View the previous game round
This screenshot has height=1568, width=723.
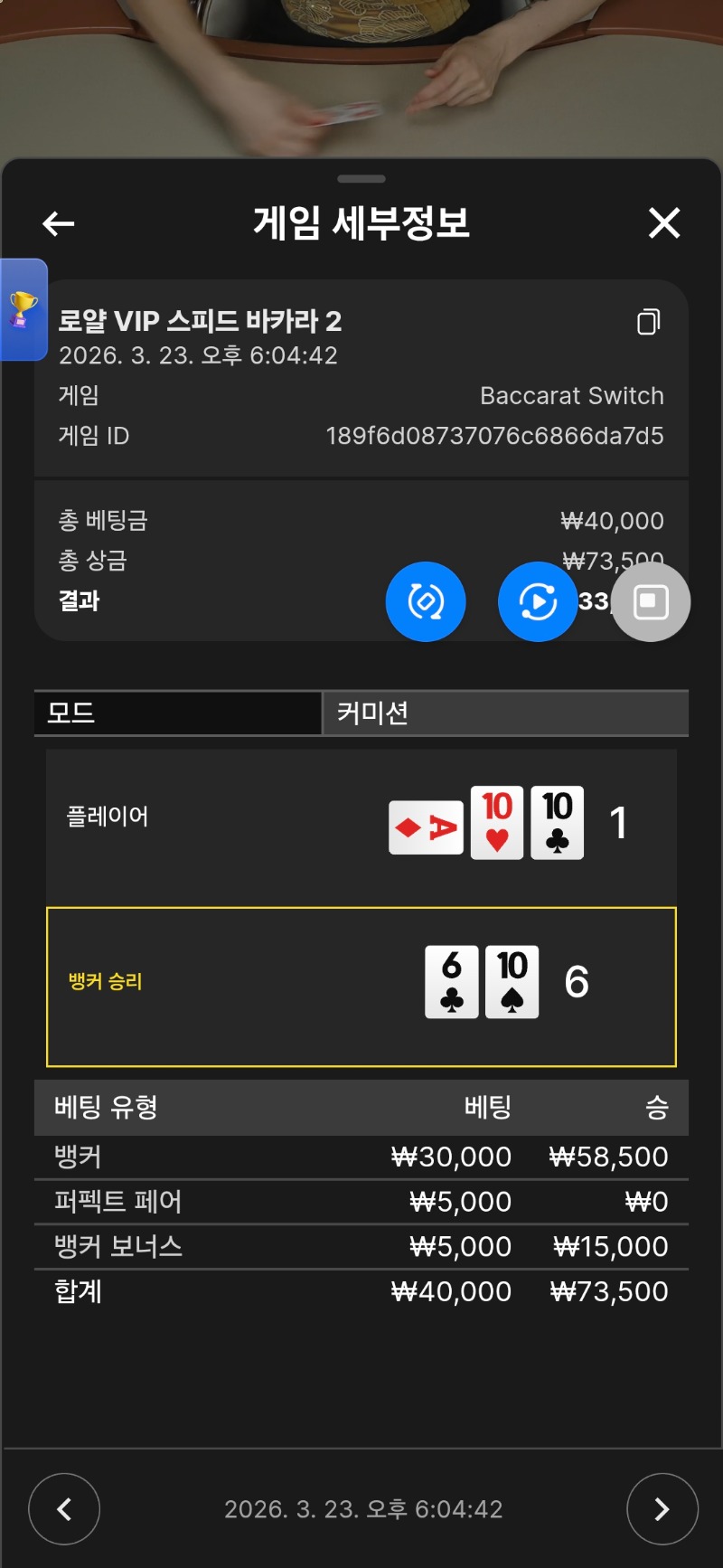click(x=64, y=1509)
